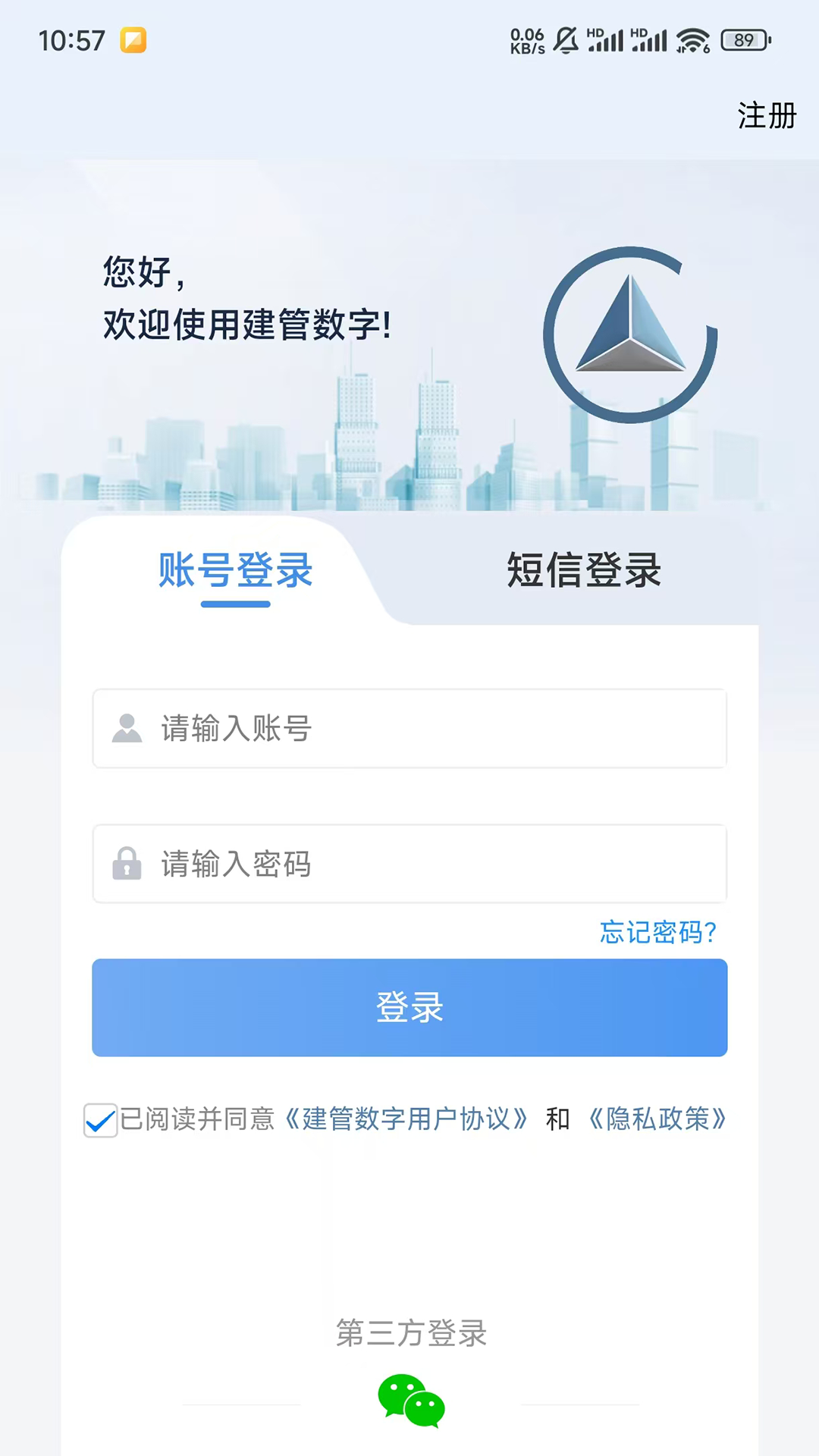The width and height of the screenshot is (819, 1456).
Task: Tap the HD icon in the status bar
Action: [x=595, y=34]
